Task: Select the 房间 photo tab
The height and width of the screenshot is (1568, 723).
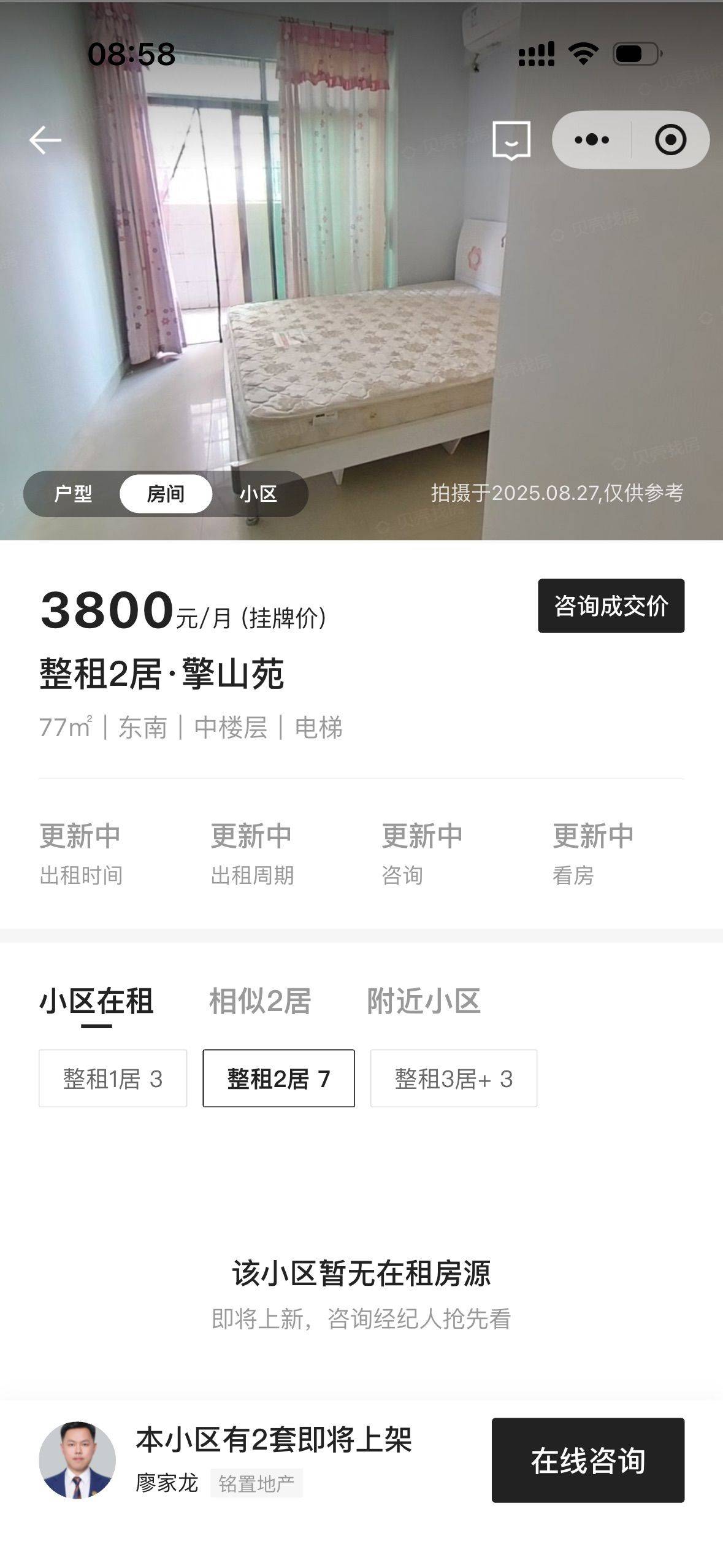Action: click(x=166, y=494)
